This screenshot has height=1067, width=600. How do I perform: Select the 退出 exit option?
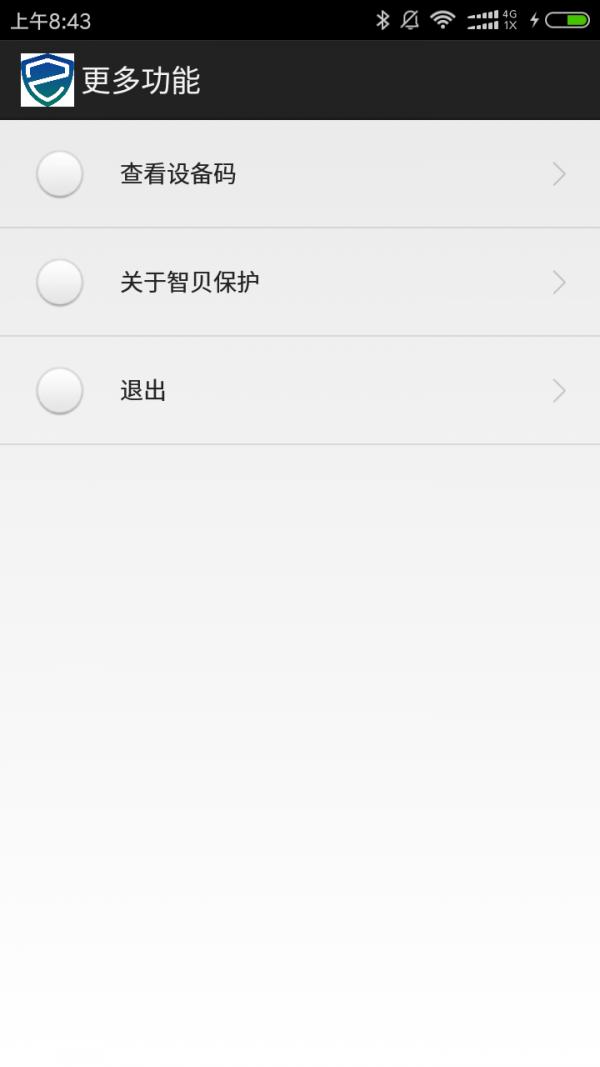pyautogui.click(x=300, y=391)
